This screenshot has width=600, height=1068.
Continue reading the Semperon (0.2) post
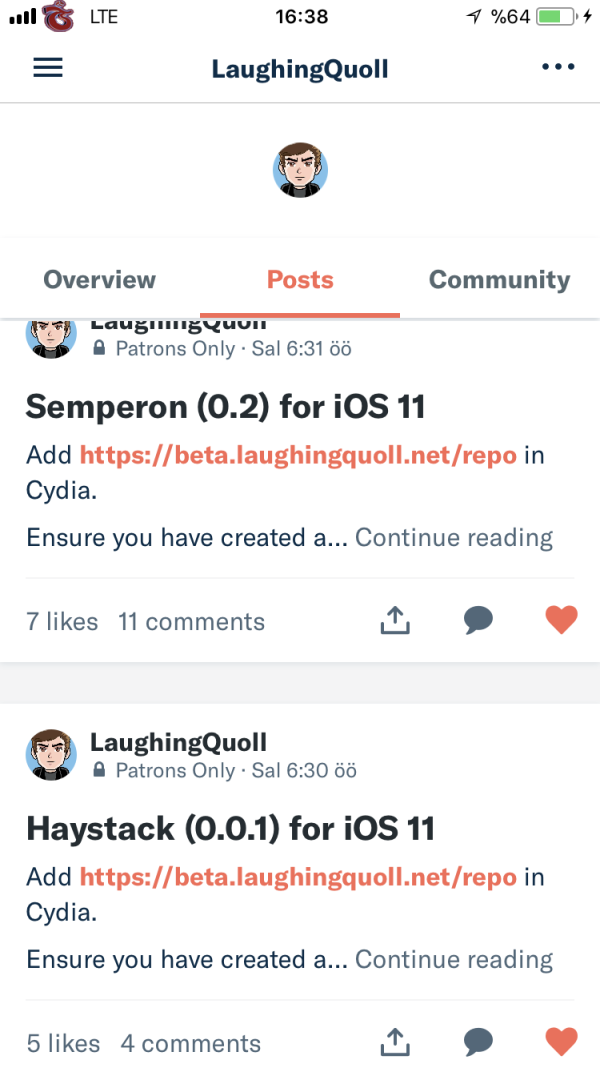click(453, 538)
